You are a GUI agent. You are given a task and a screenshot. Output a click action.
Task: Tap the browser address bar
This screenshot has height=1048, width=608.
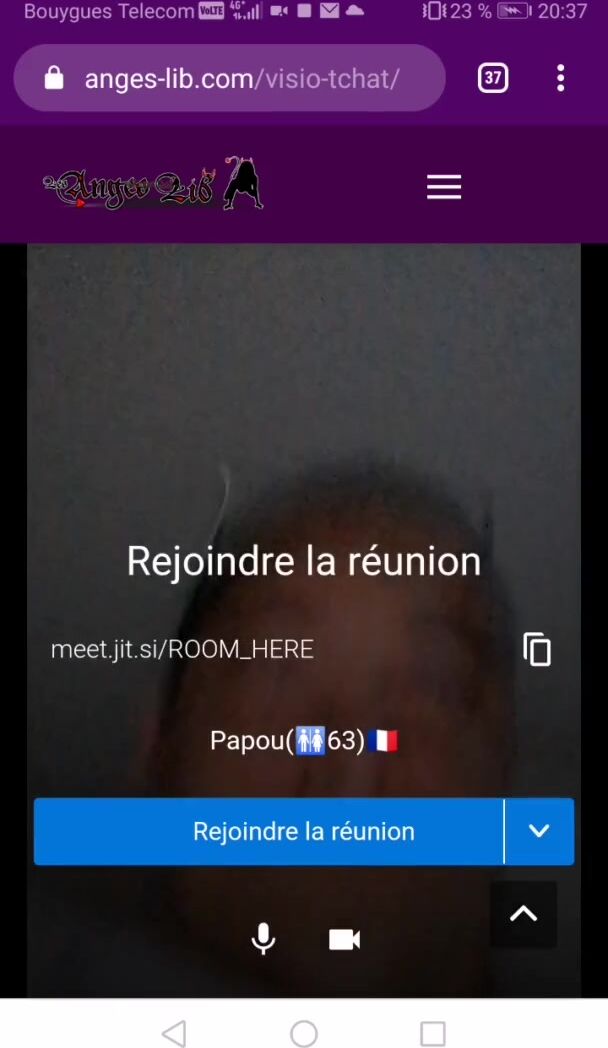240,78
